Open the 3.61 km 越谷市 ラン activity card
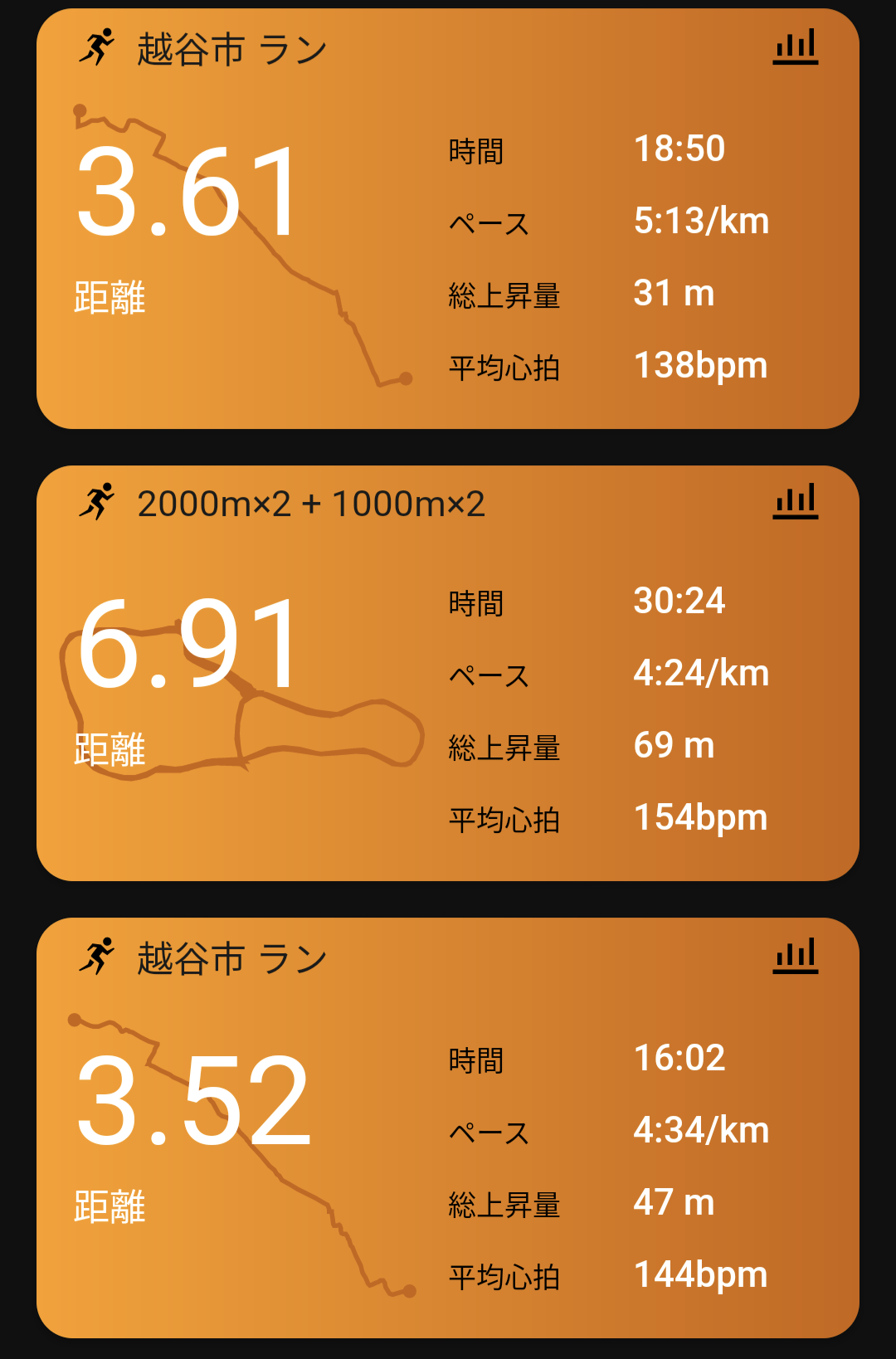 (x=448, y=219)
